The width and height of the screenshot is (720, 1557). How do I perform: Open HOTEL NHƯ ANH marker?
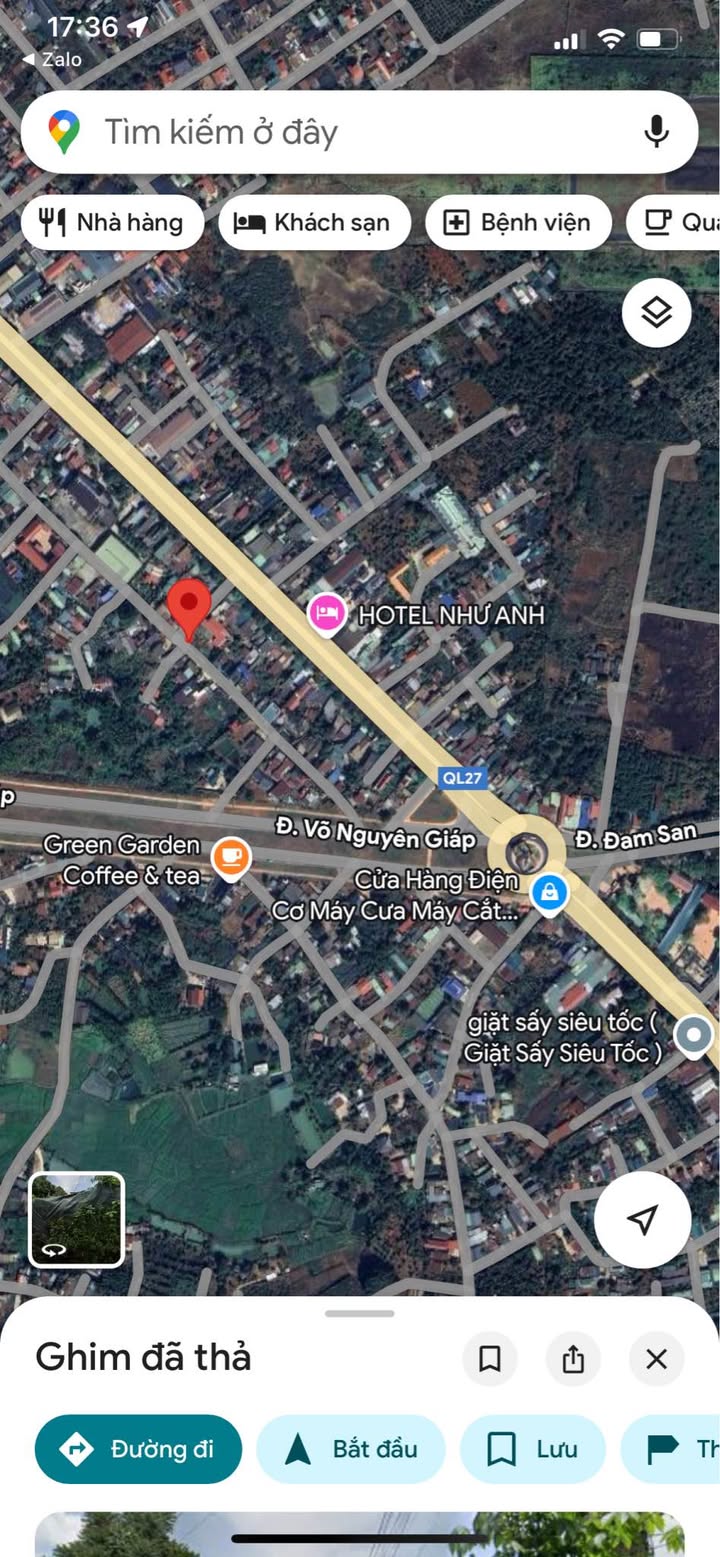tap(327, 612)
